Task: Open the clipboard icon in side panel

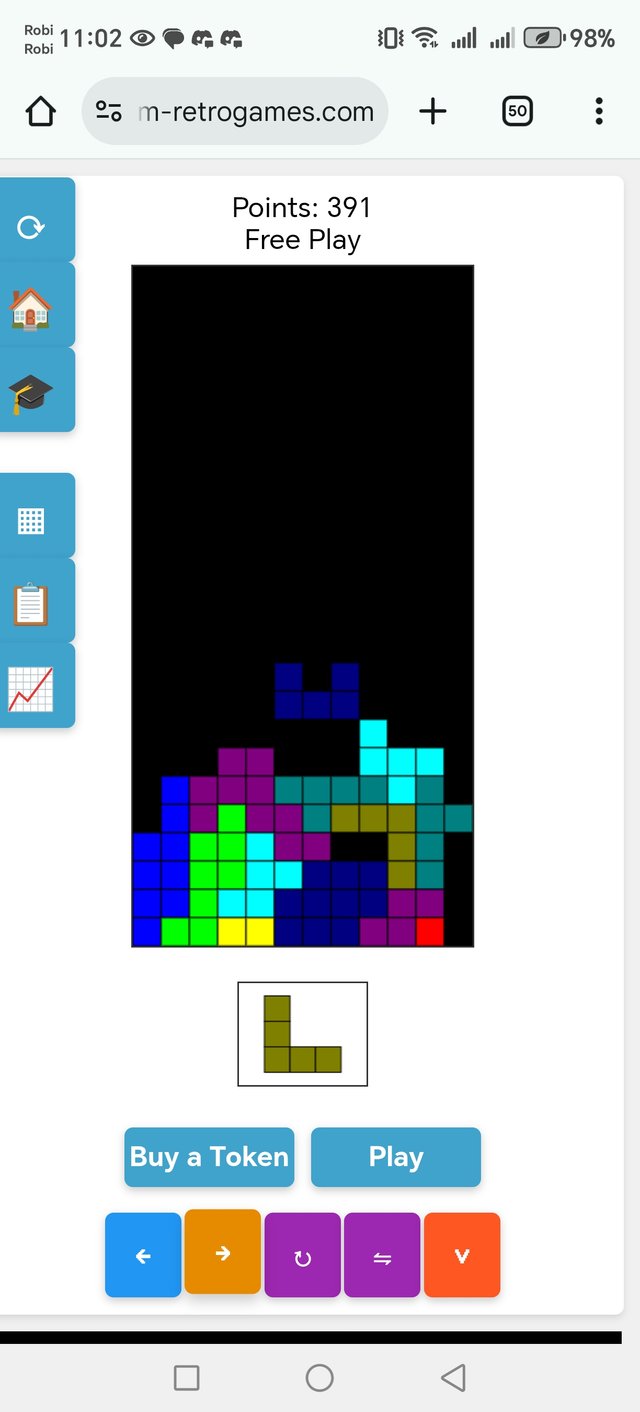Action: [32, 604]
